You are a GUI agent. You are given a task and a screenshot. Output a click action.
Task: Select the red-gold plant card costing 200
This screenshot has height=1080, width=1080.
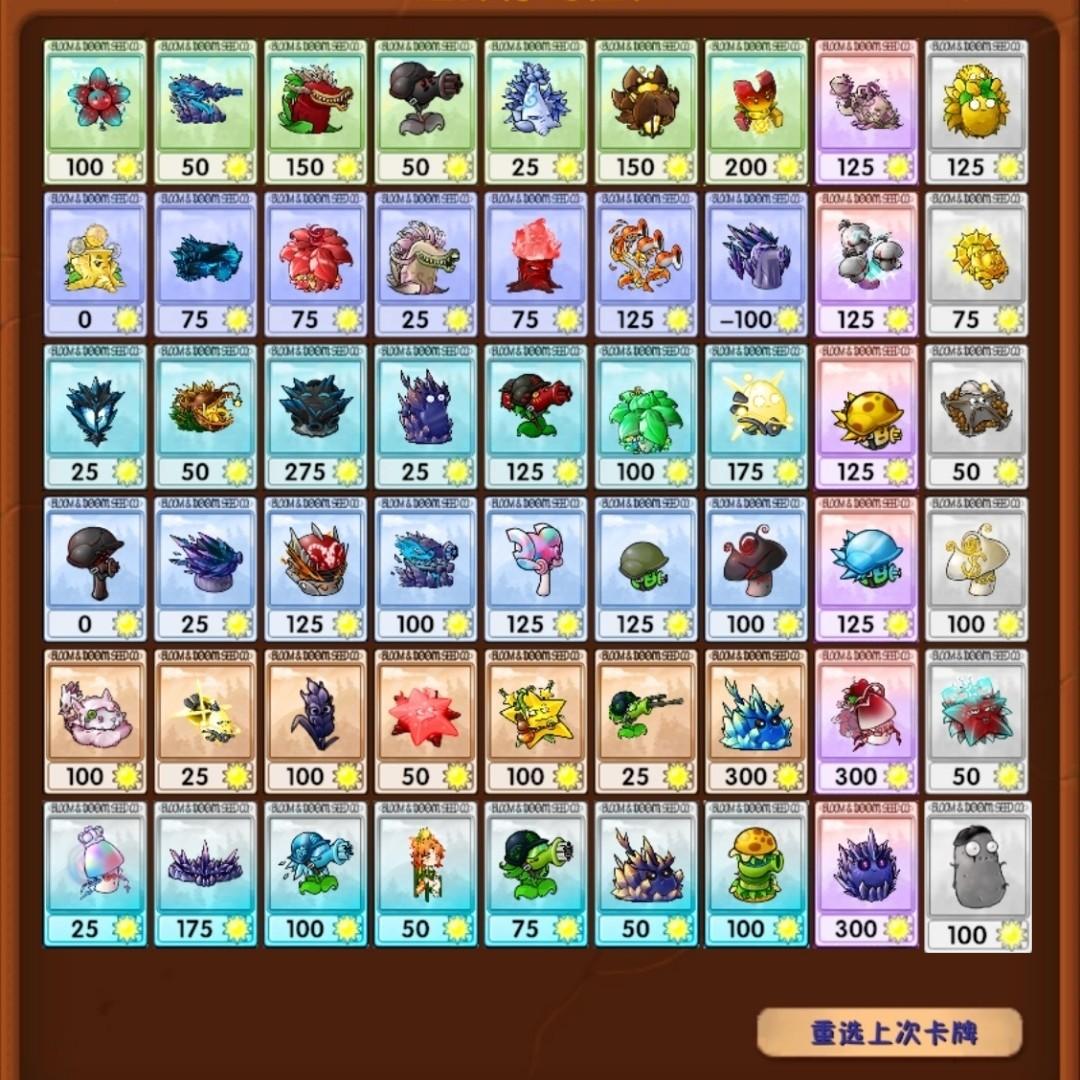756,112
